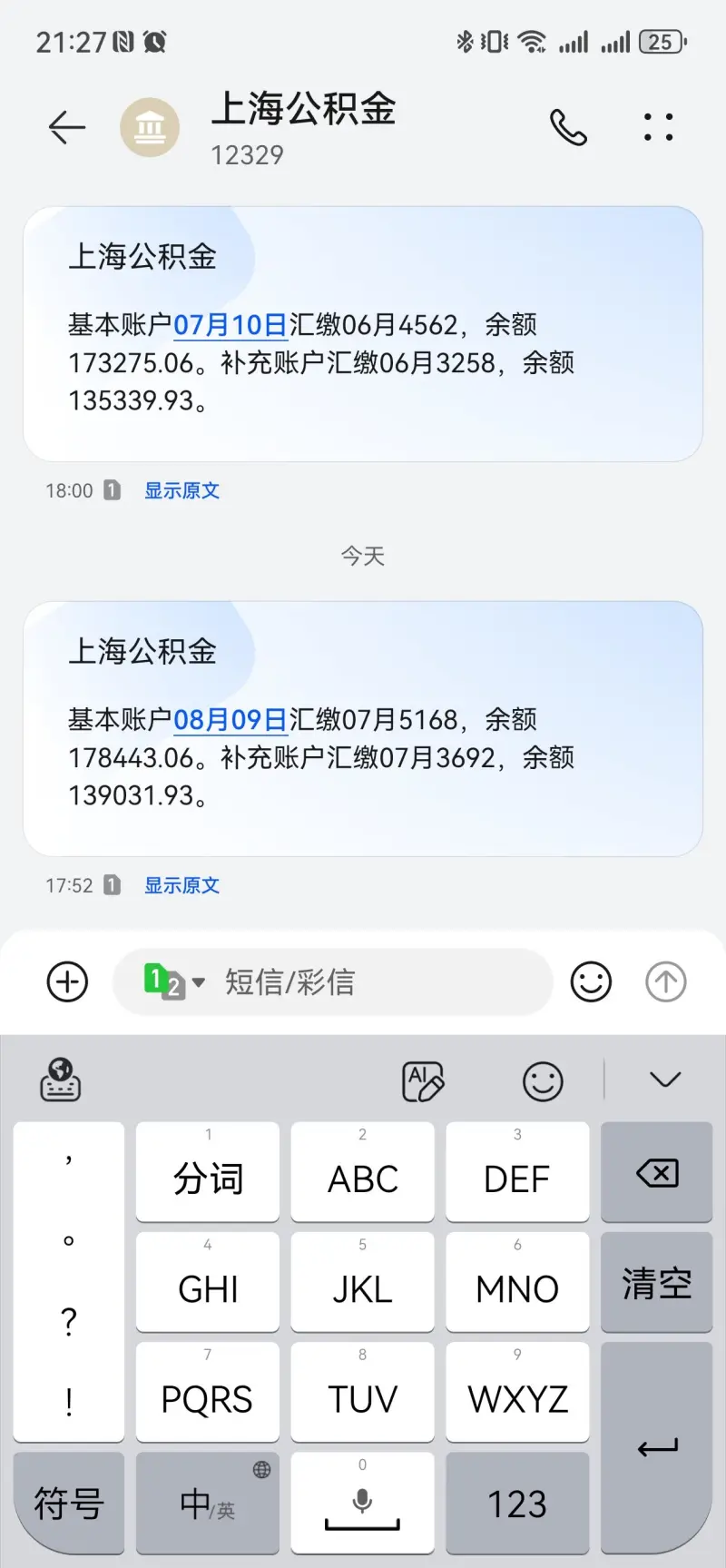Open the 符号 symbols keyboard
726x1568 pixels.
pos(69,1504)
